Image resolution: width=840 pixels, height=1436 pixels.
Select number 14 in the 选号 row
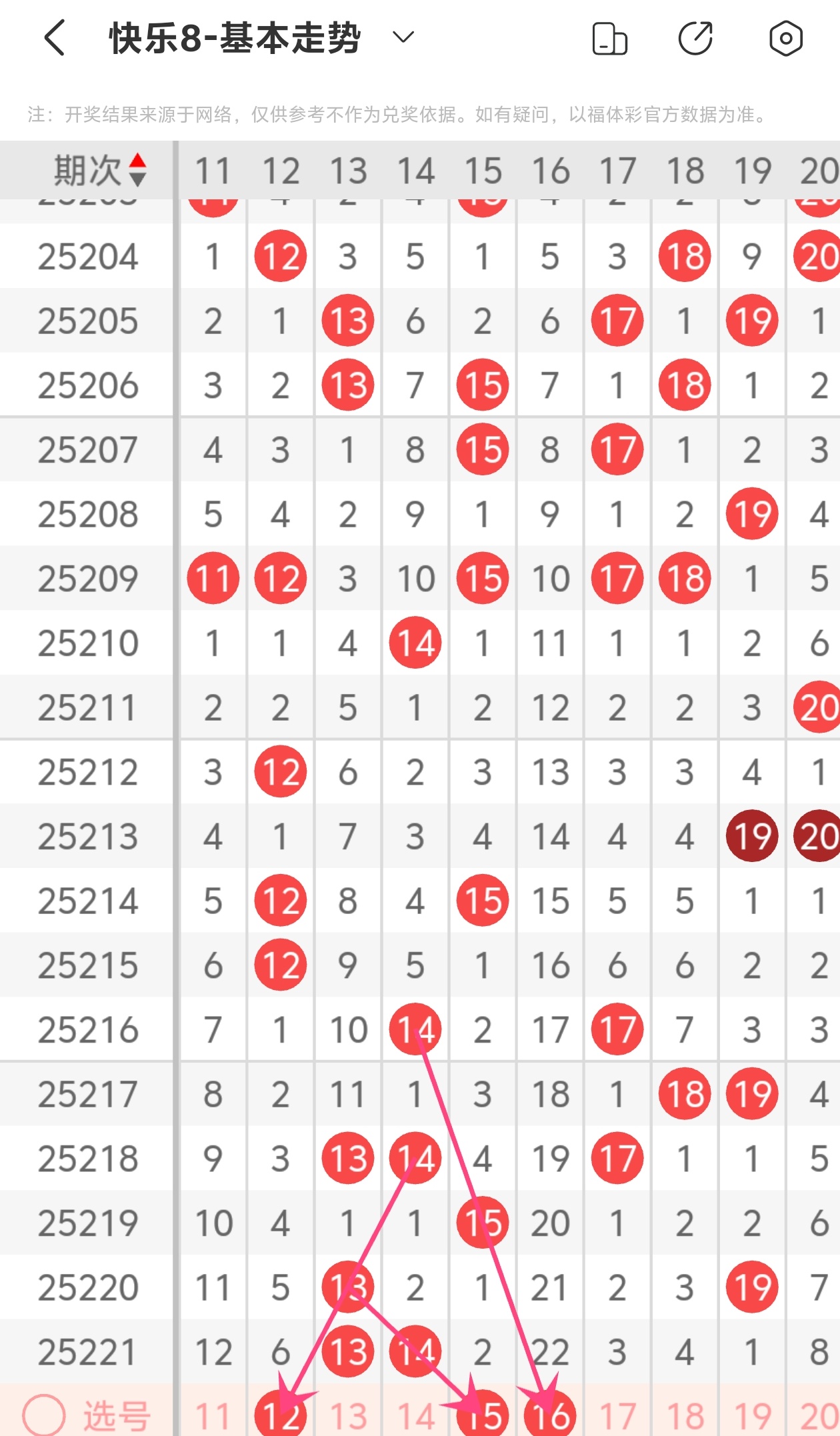coord(415,1415)
